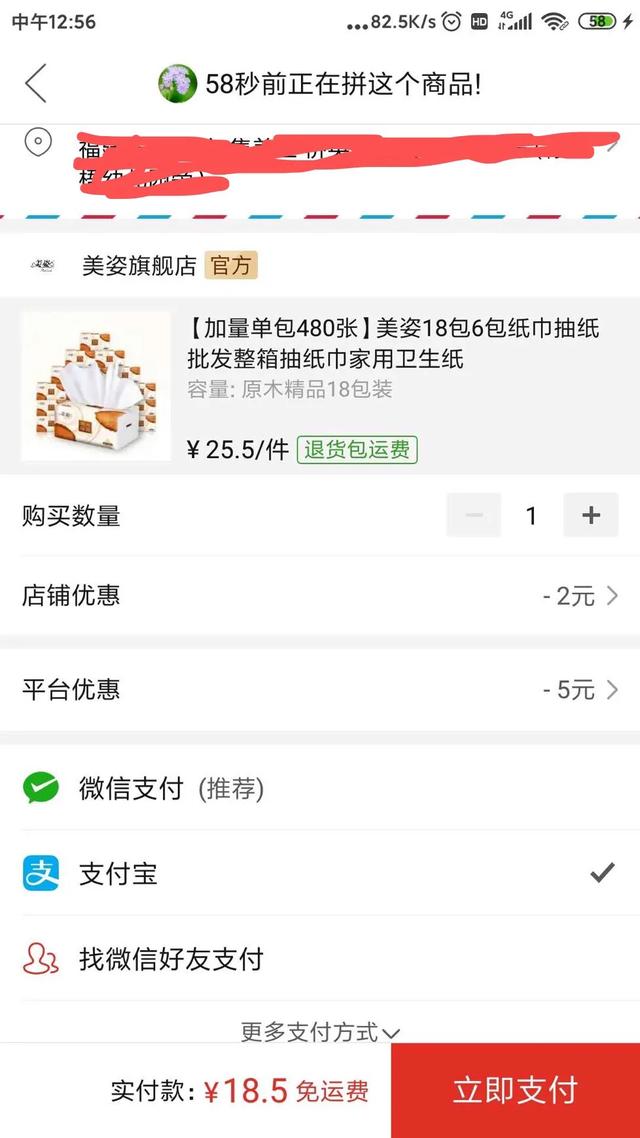Select 找微信好友支付 option
The image size is (640, 1138).
click(x=320, y=960)
